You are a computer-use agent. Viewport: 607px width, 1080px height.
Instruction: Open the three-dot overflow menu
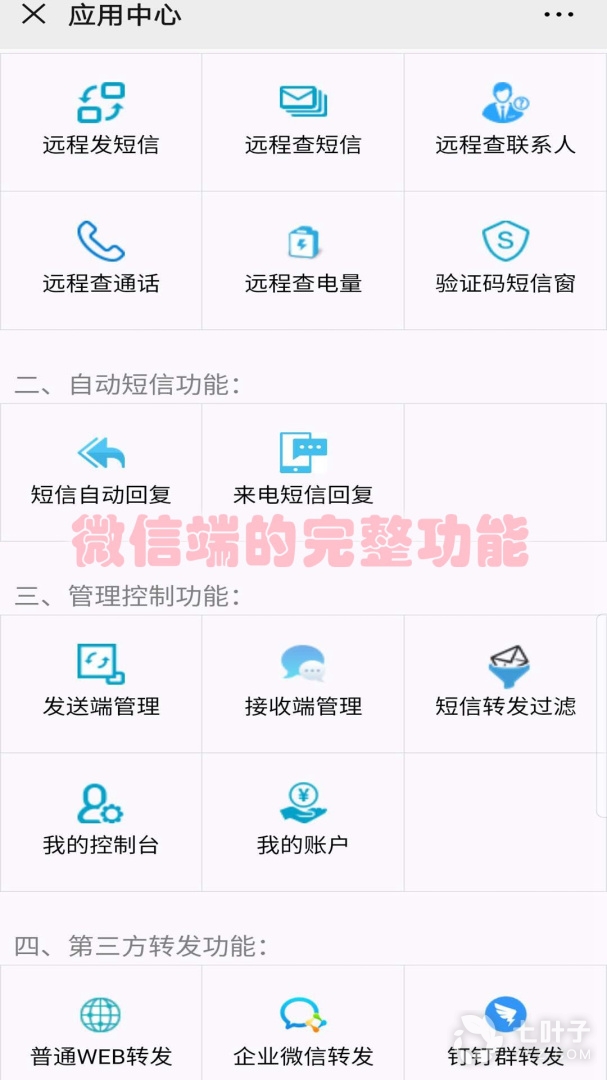559,15
